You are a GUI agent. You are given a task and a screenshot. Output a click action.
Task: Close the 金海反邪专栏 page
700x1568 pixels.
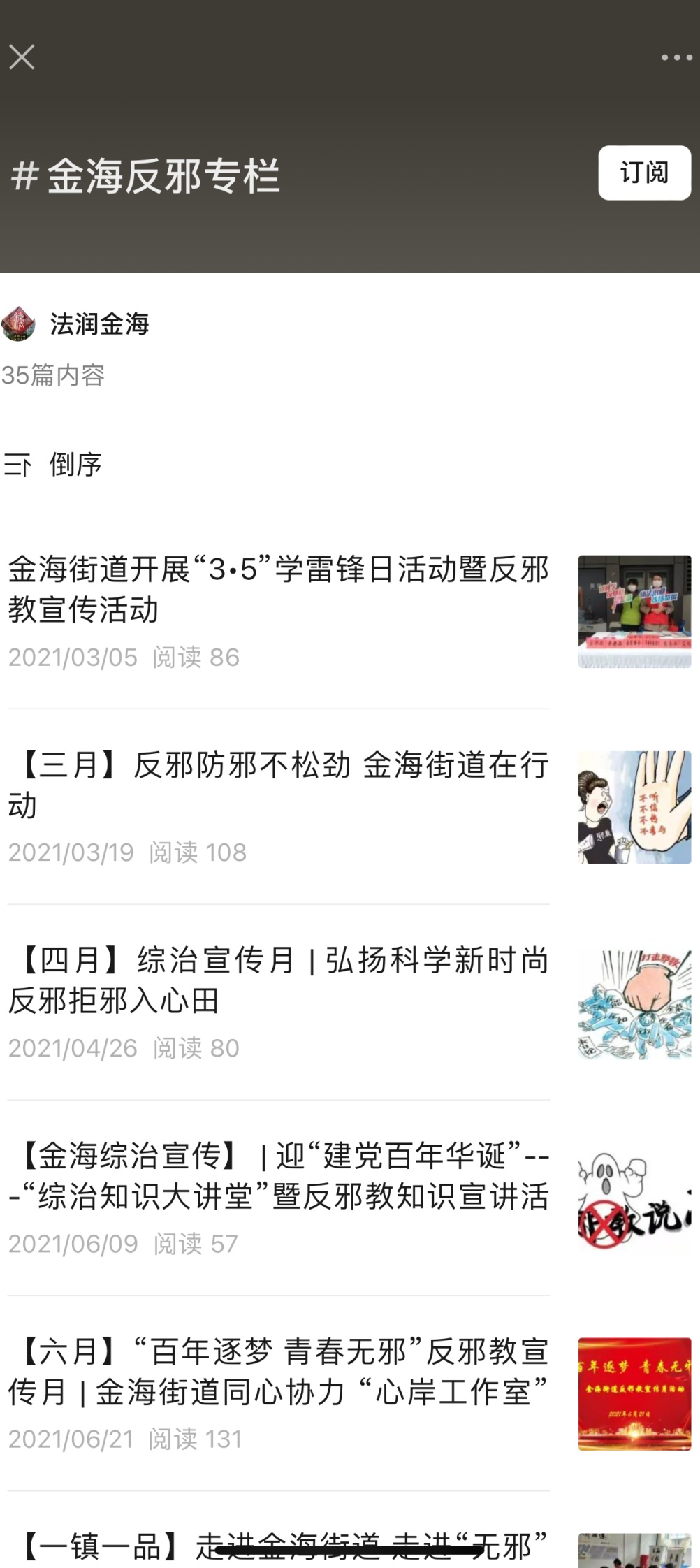(22, 57)
